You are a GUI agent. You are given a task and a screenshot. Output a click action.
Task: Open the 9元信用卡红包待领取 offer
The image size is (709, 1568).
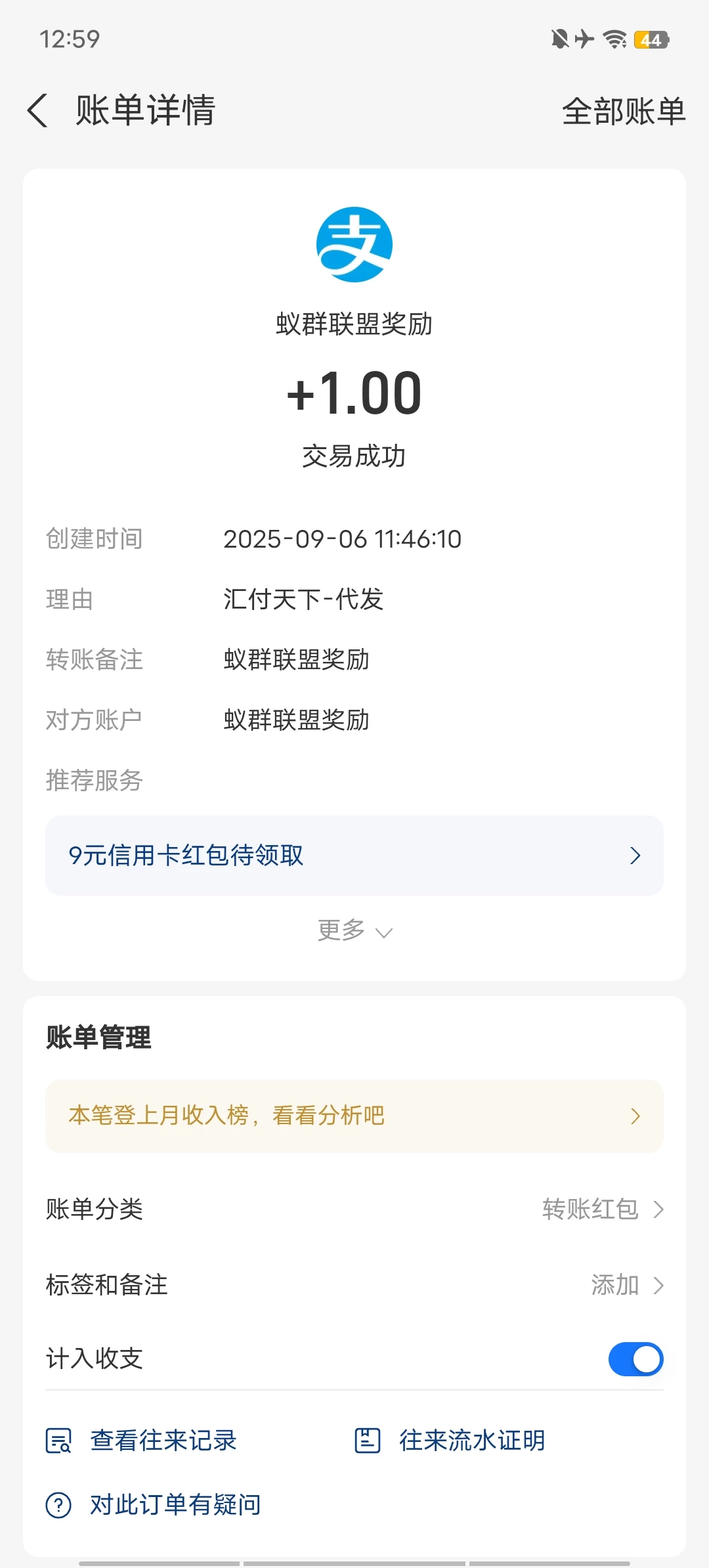[x=354, y=856]
